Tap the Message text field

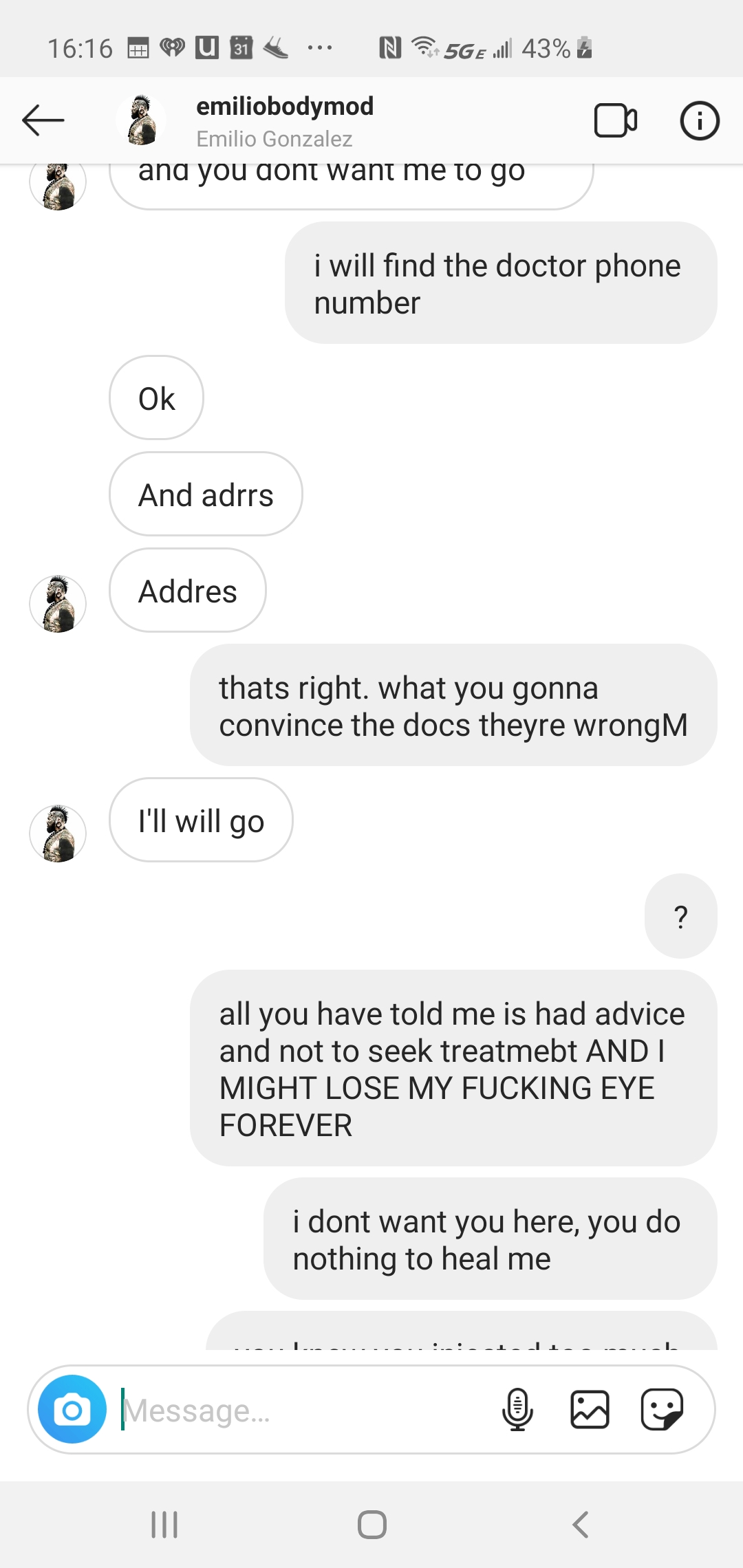(x=303, y=1411)
